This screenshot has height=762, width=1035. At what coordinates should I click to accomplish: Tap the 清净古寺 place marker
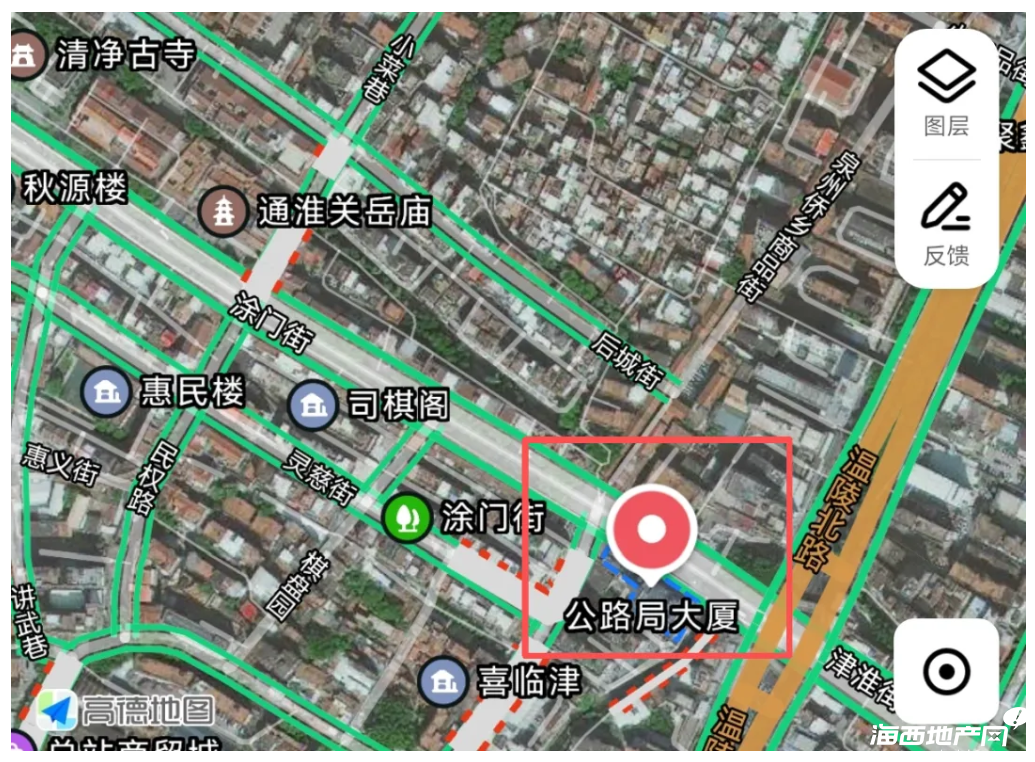pyautogui.click(x=26, y=55)
